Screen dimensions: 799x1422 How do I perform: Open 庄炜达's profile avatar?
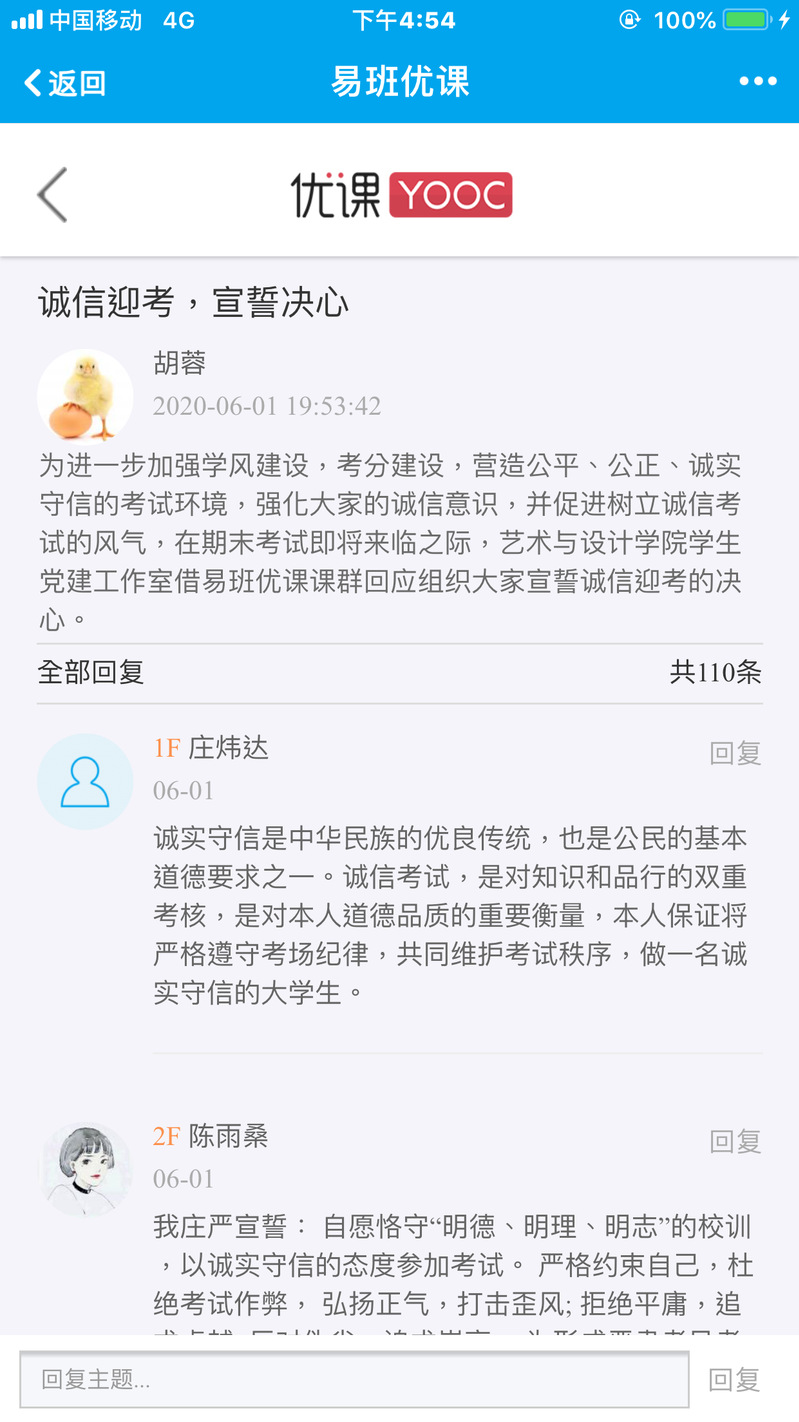point(85,781)
